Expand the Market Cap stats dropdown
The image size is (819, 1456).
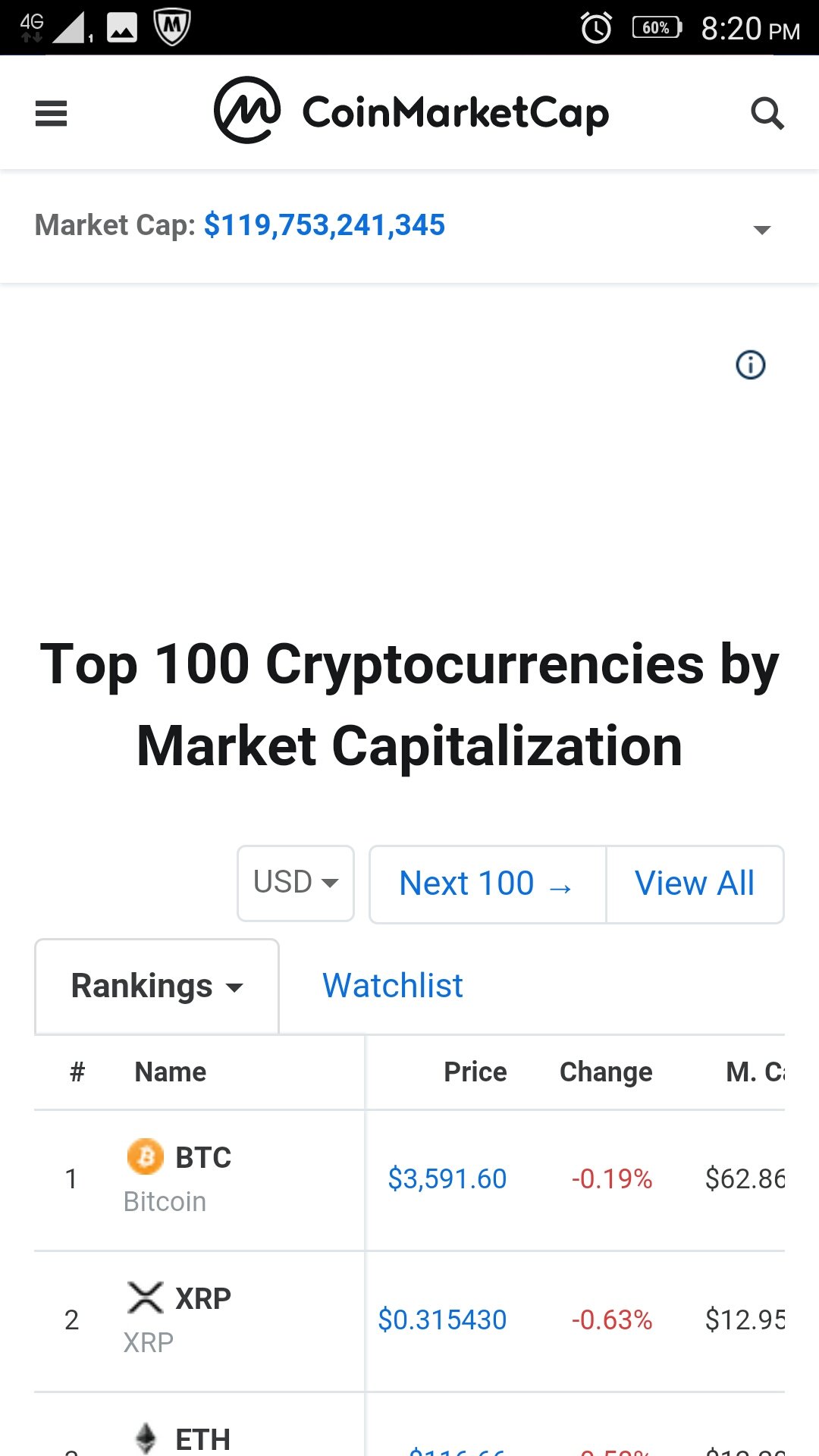[762, 229]
